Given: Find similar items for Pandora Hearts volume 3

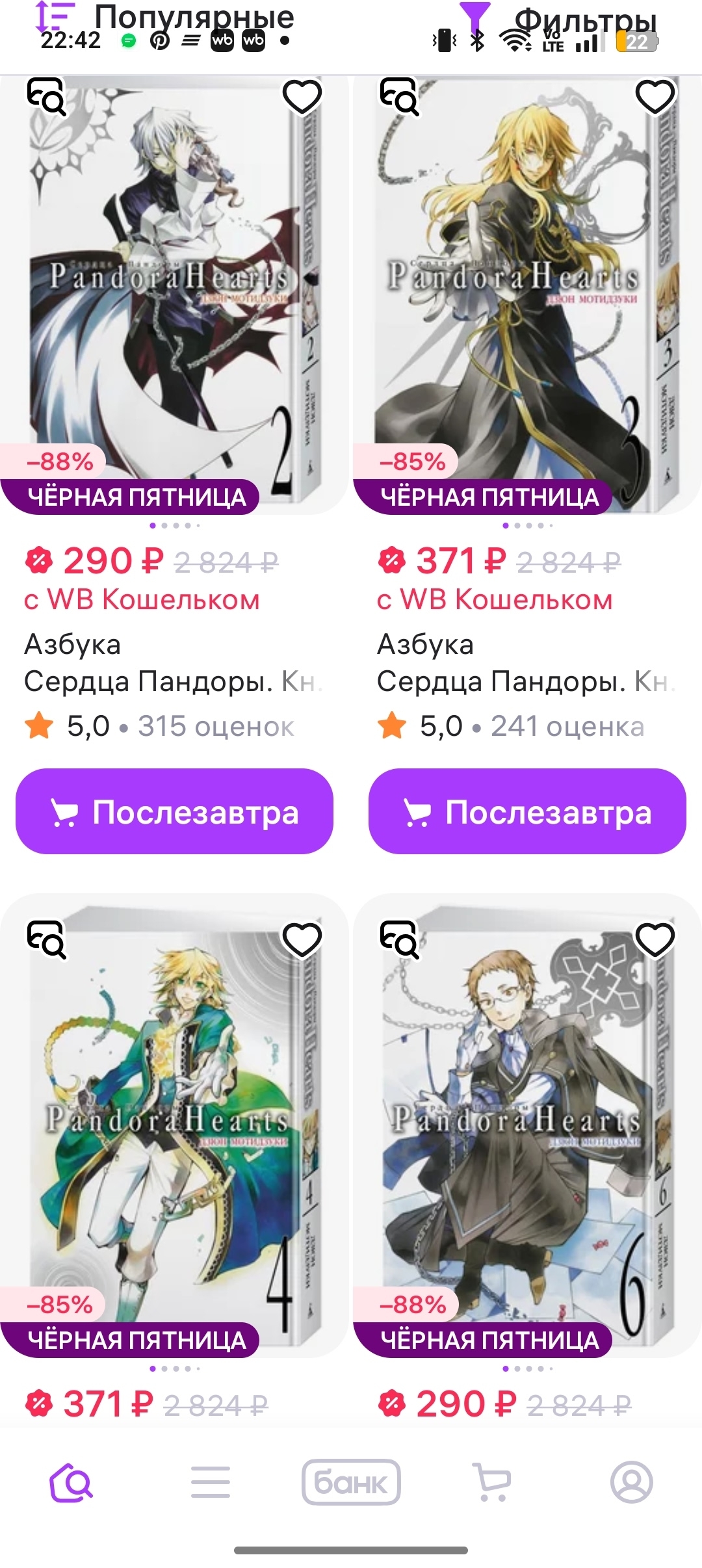Looking at the screenshot, I should point(399,96).
